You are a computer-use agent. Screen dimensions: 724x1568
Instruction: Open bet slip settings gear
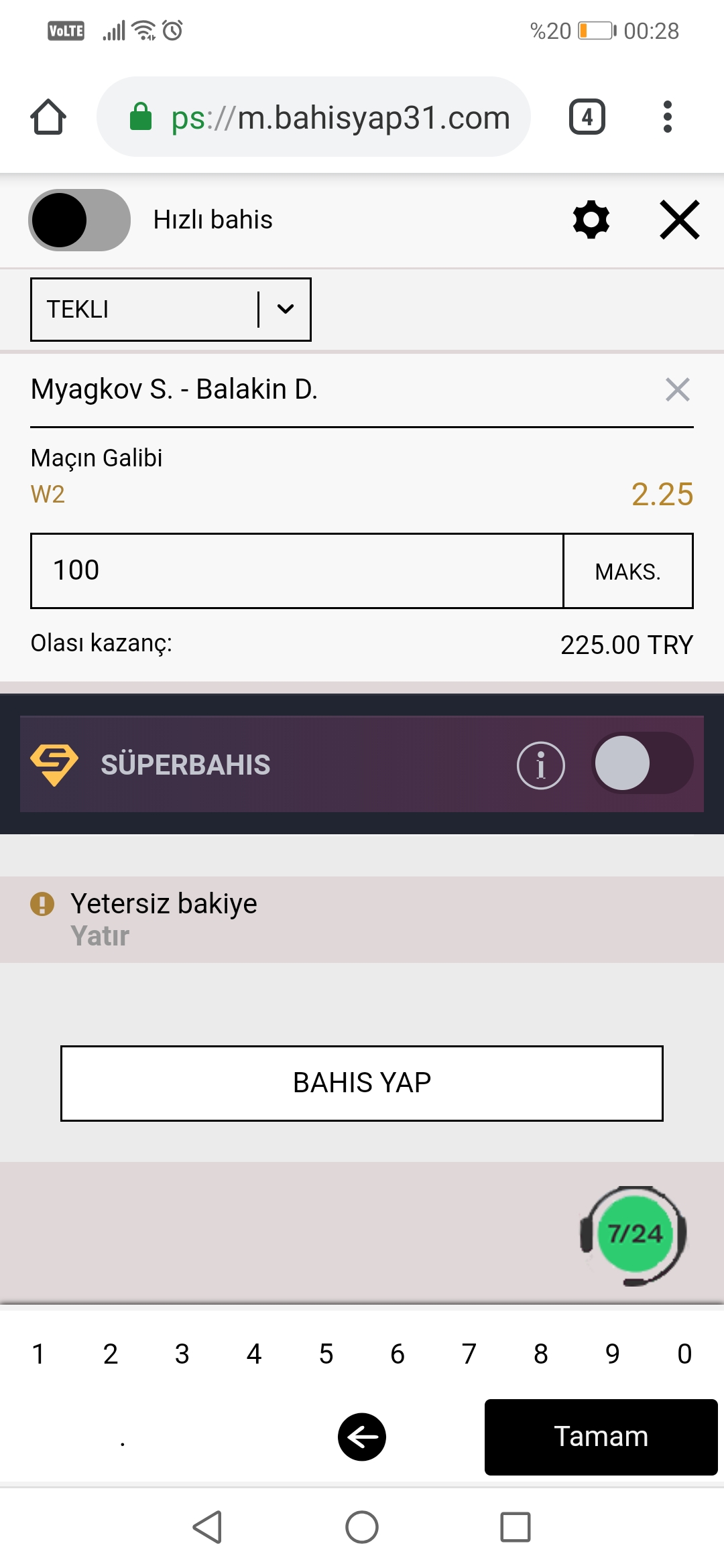(591, 220)
